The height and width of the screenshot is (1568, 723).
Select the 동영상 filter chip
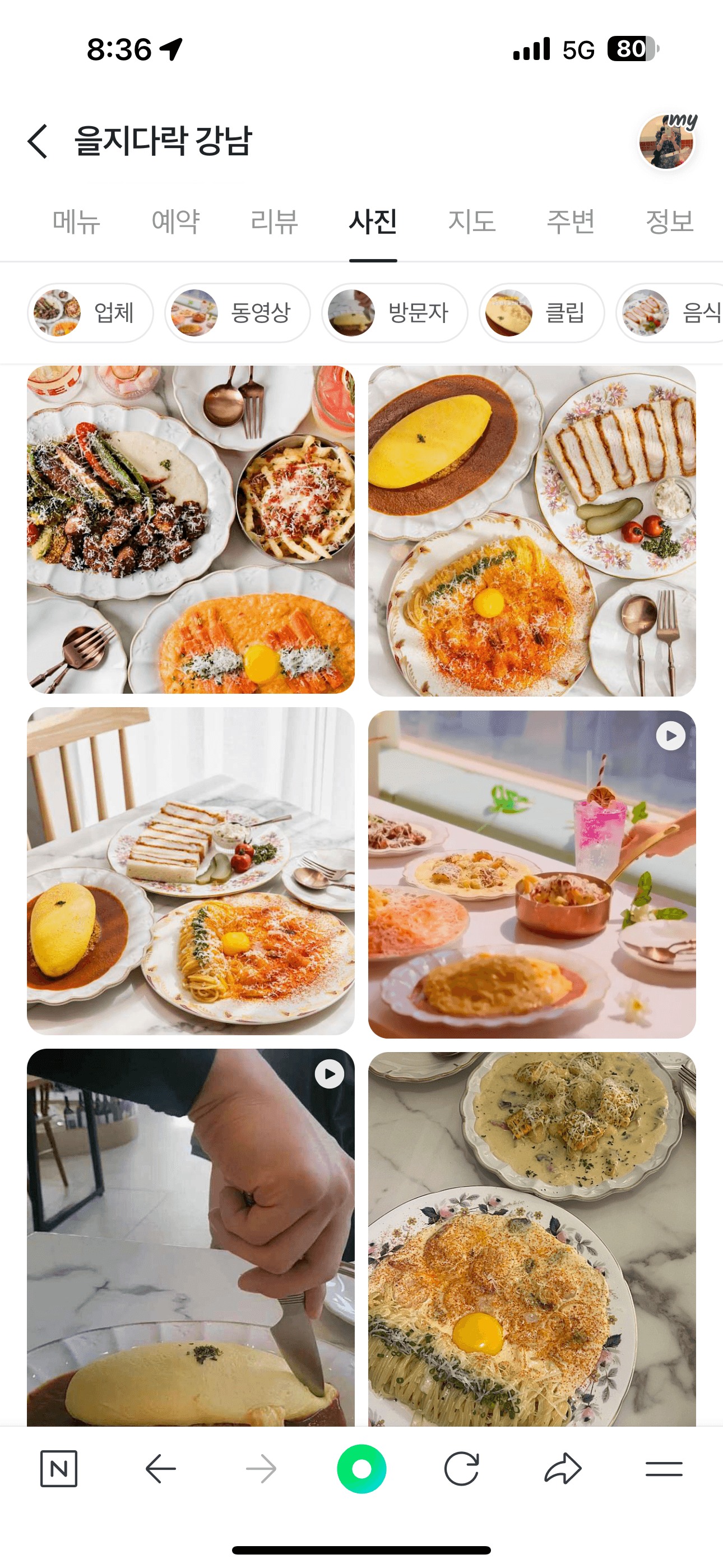237,313
